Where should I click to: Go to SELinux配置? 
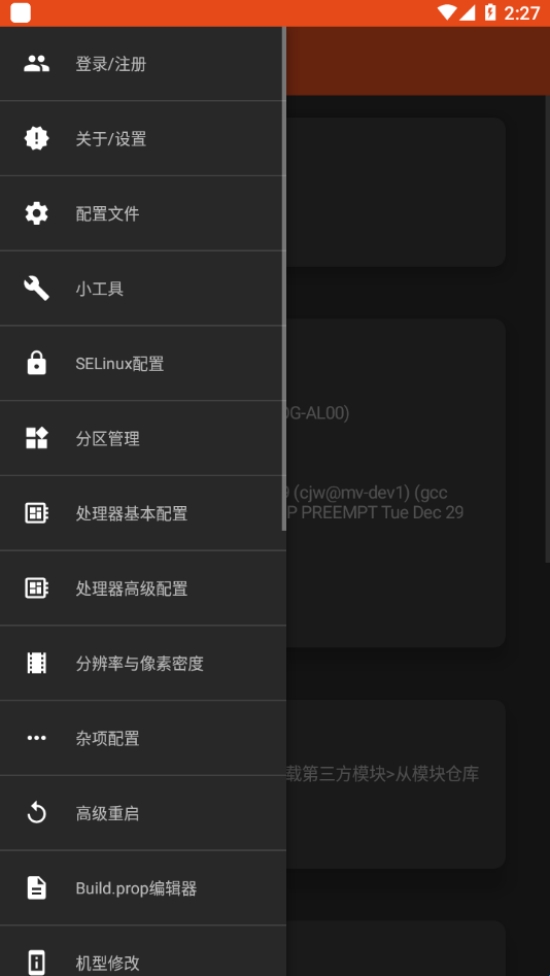[x=142, y=364]
